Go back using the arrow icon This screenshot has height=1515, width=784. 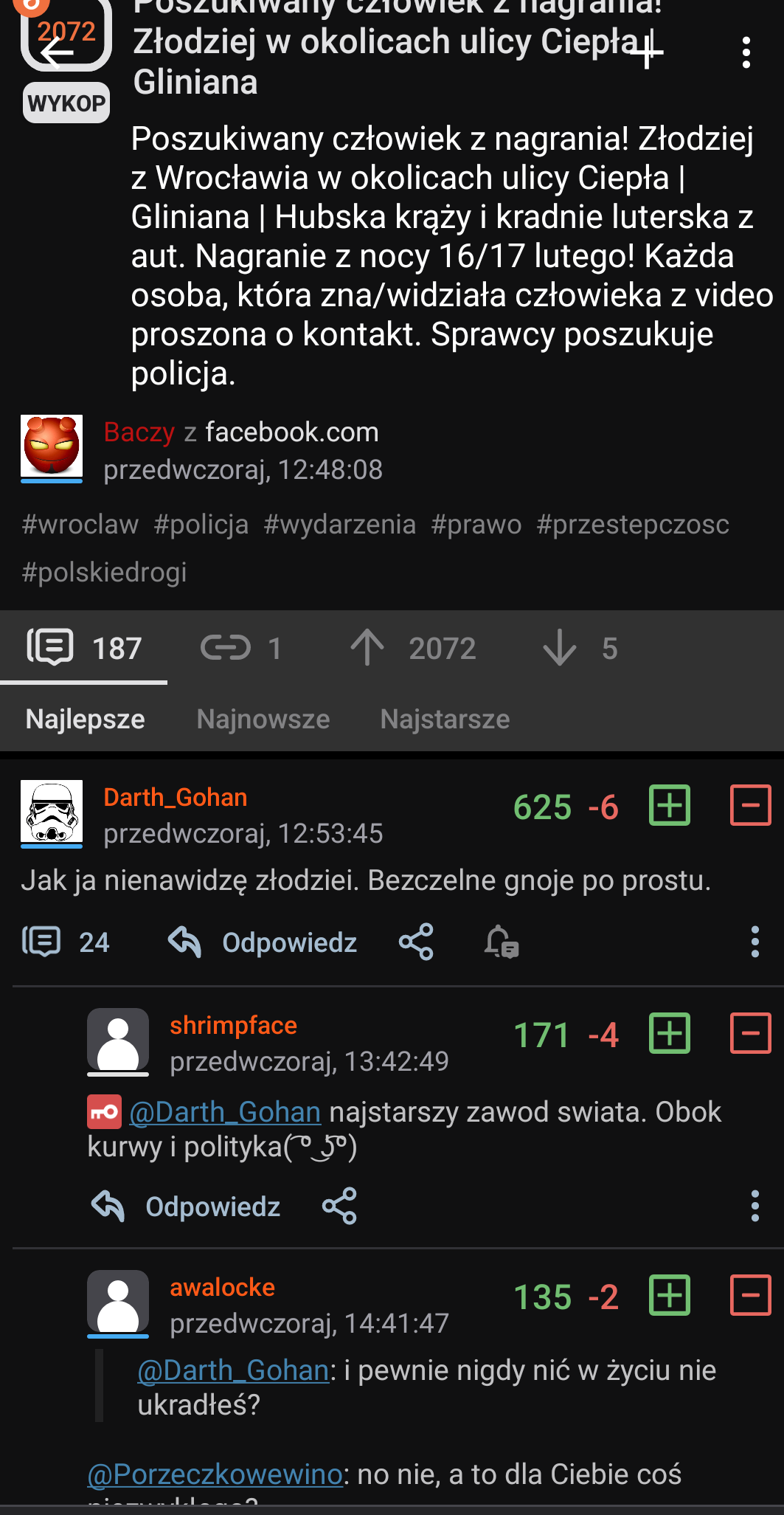[x=57, y=52]
